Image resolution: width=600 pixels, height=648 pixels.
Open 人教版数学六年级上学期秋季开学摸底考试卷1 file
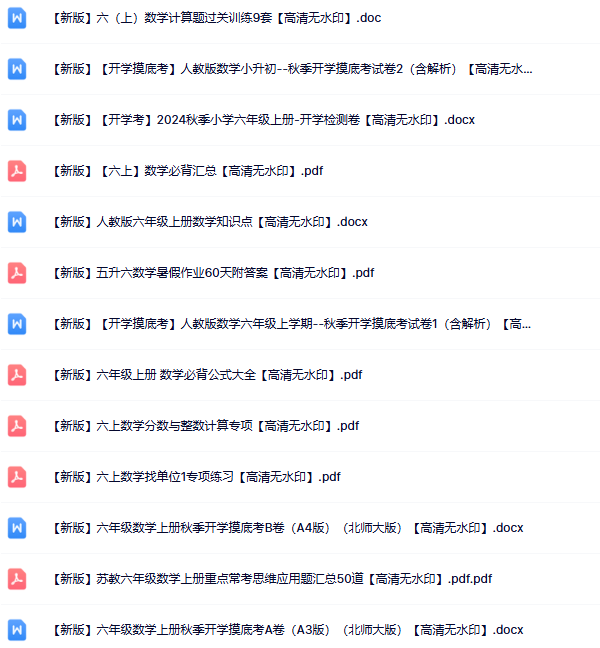tap(290, 324)
